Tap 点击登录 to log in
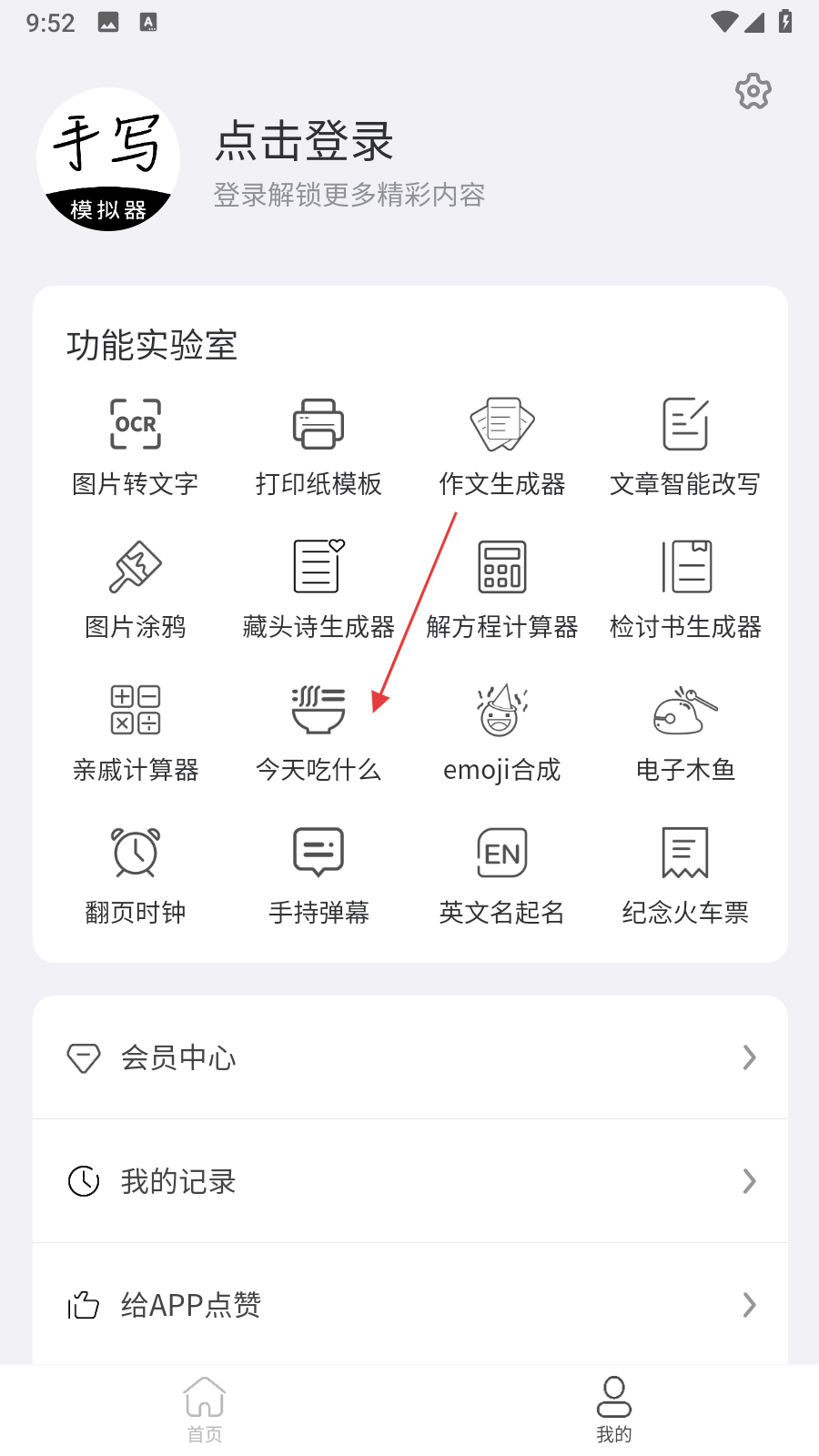819x1456 pixels. [304, 142]
